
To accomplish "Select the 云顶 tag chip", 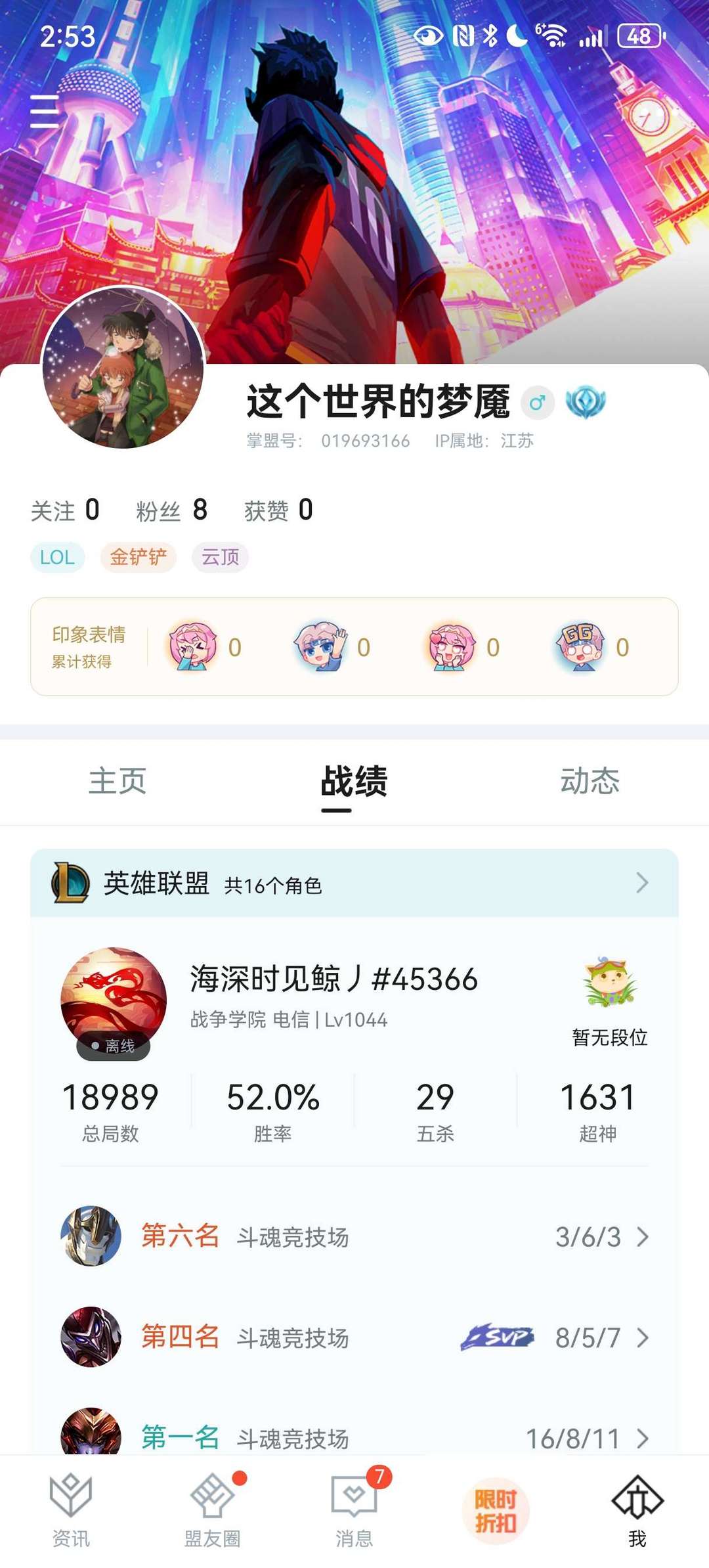I will pos(220,558).
